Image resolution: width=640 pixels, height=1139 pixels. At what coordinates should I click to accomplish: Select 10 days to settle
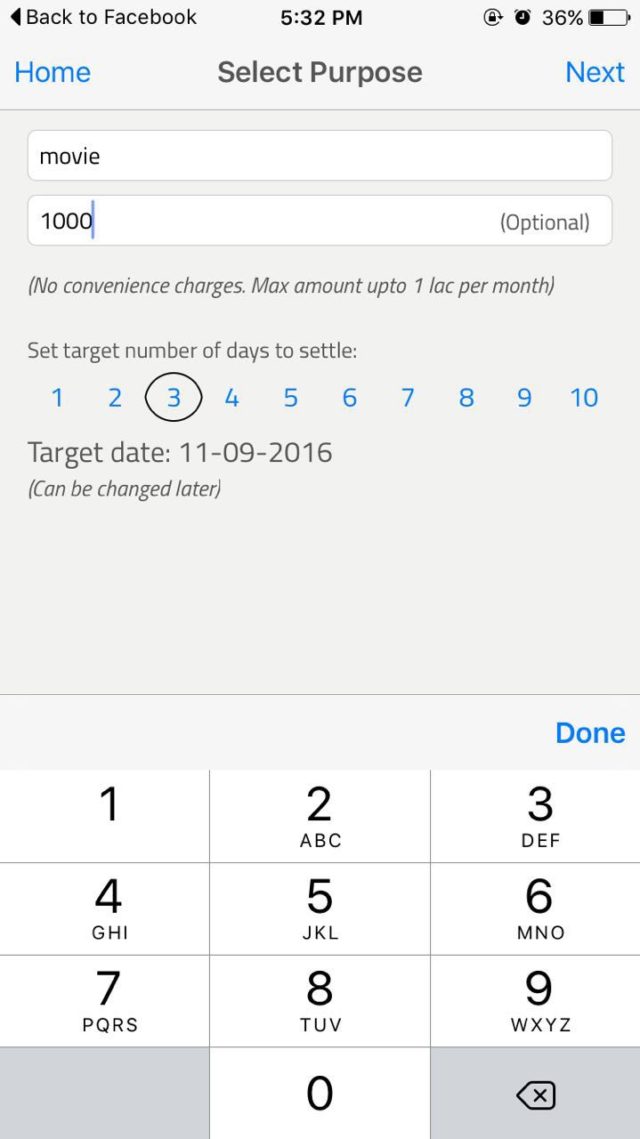(584, 398)
